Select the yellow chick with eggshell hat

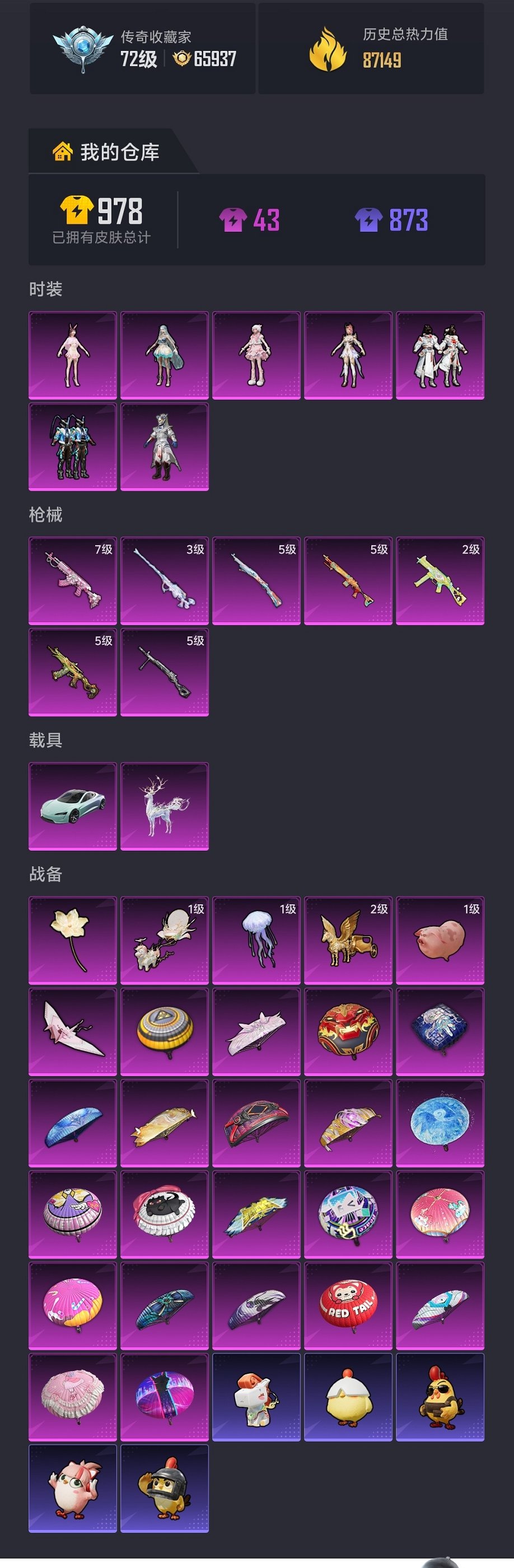tap(348, 1397)
